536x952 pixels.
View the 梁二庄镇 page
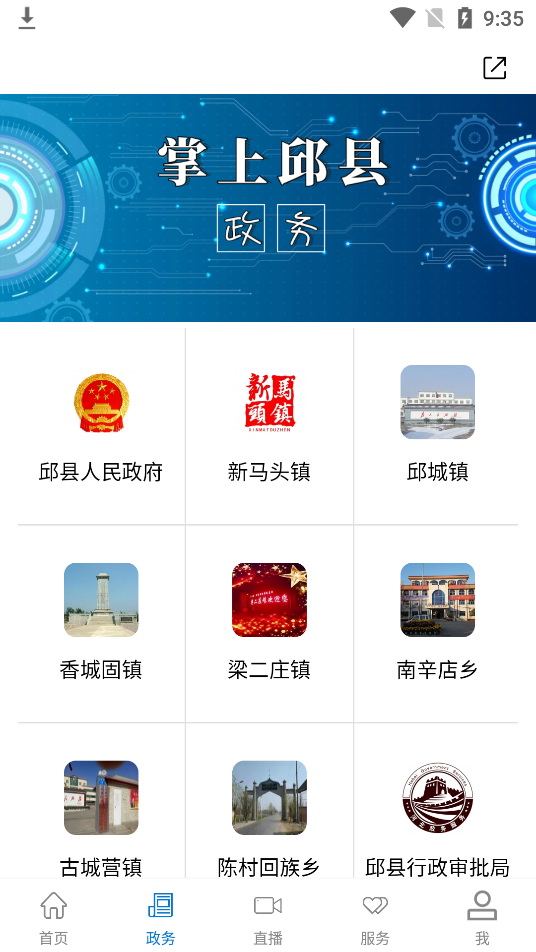pos(270,624)
